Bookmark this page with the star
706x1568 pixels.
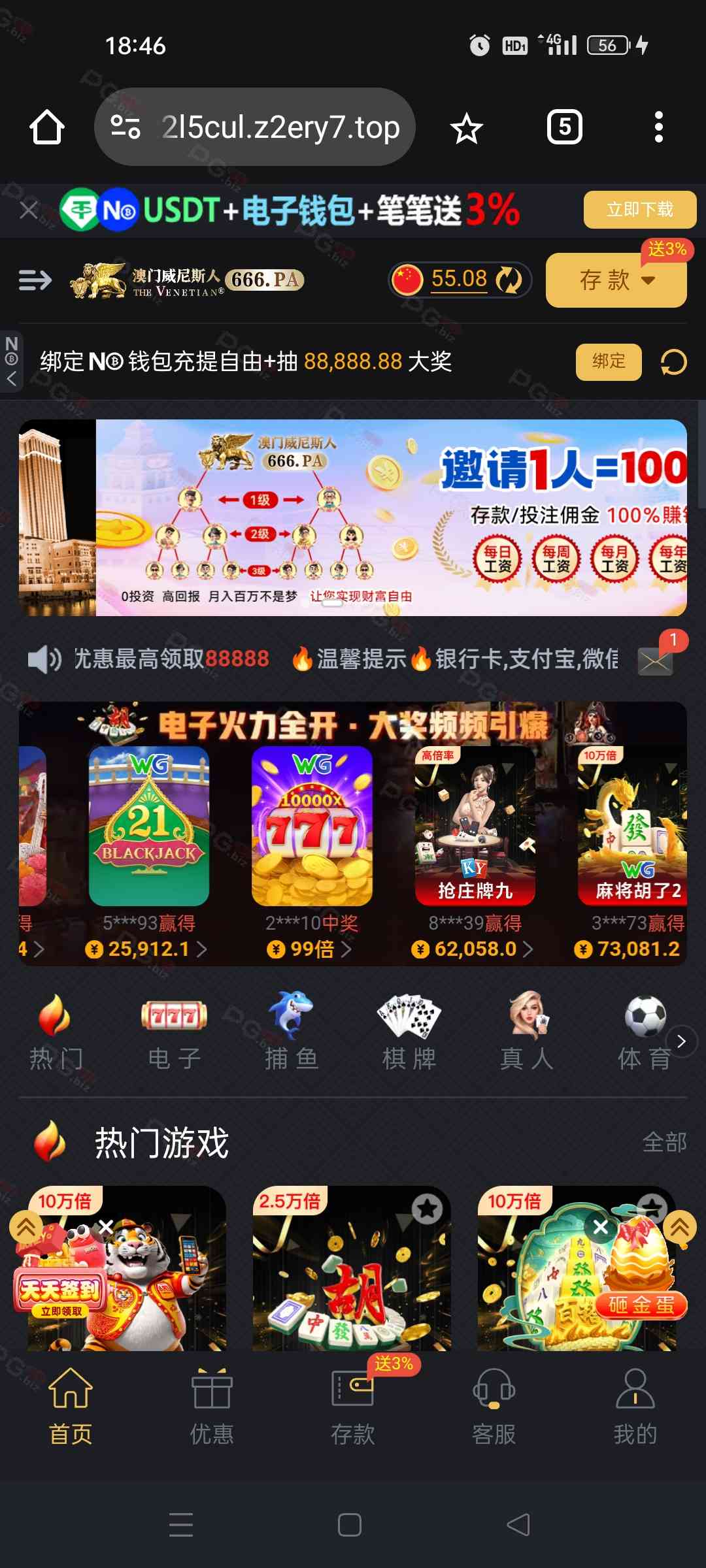(467, 128)
